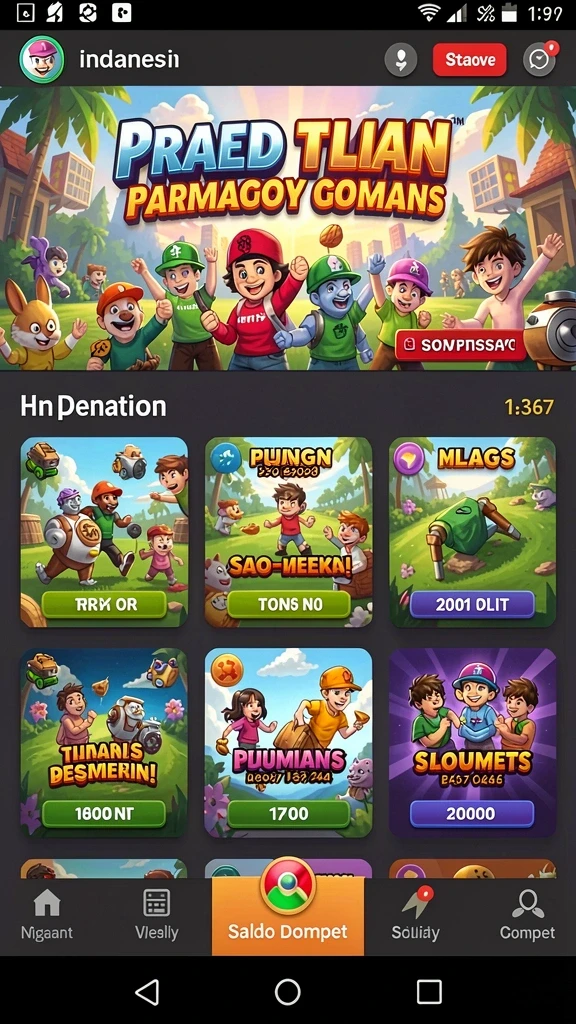Viewport: 576px width, 1024px height.
Task: Open the profile avatar beside indanesin
Action: 42,59
